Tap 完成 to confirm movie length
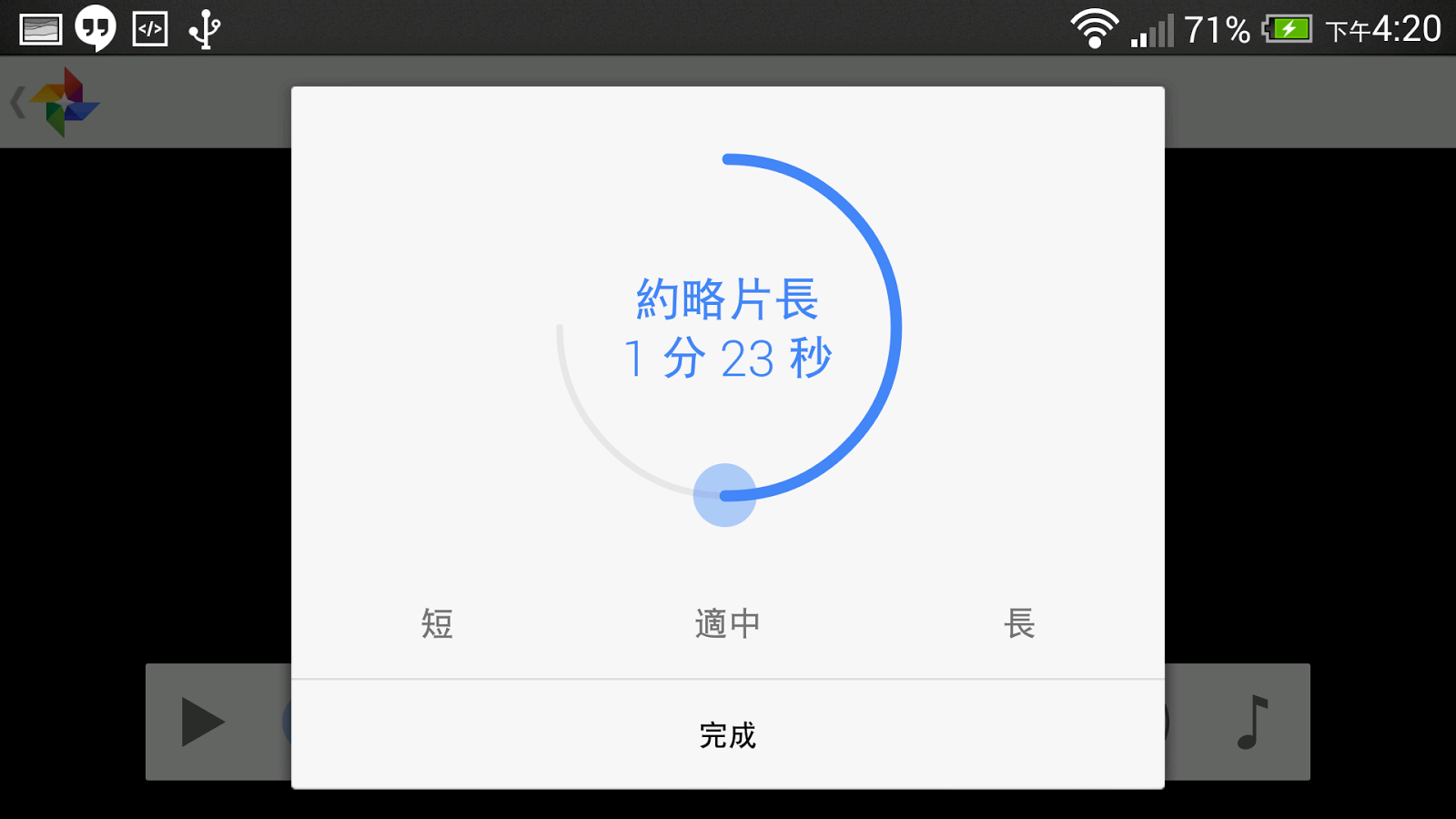Screen dimensions: 1456x819 pyautogui.click(x=727, y=735)
